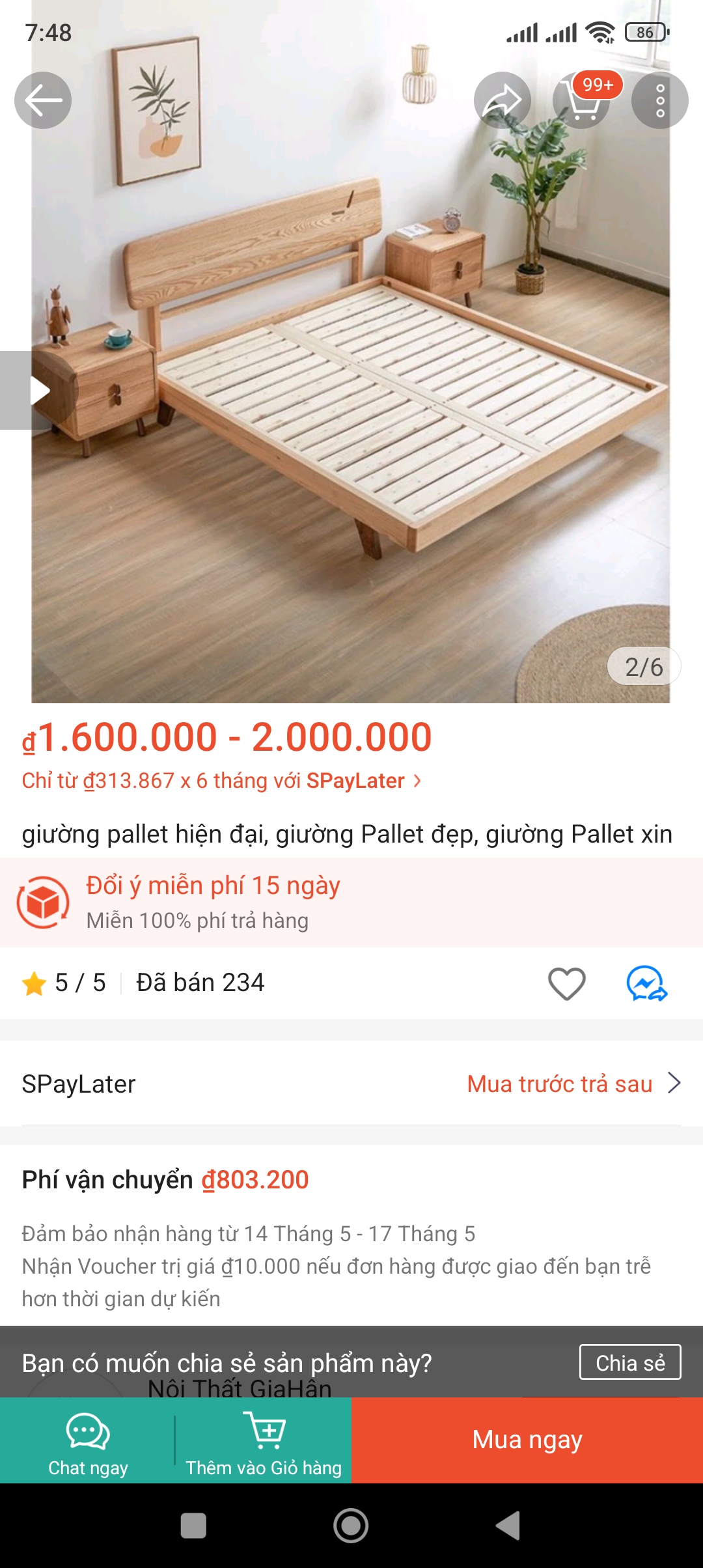703x1568 pixels.
Task: Tap the system home button
Action: (351, 1526)
